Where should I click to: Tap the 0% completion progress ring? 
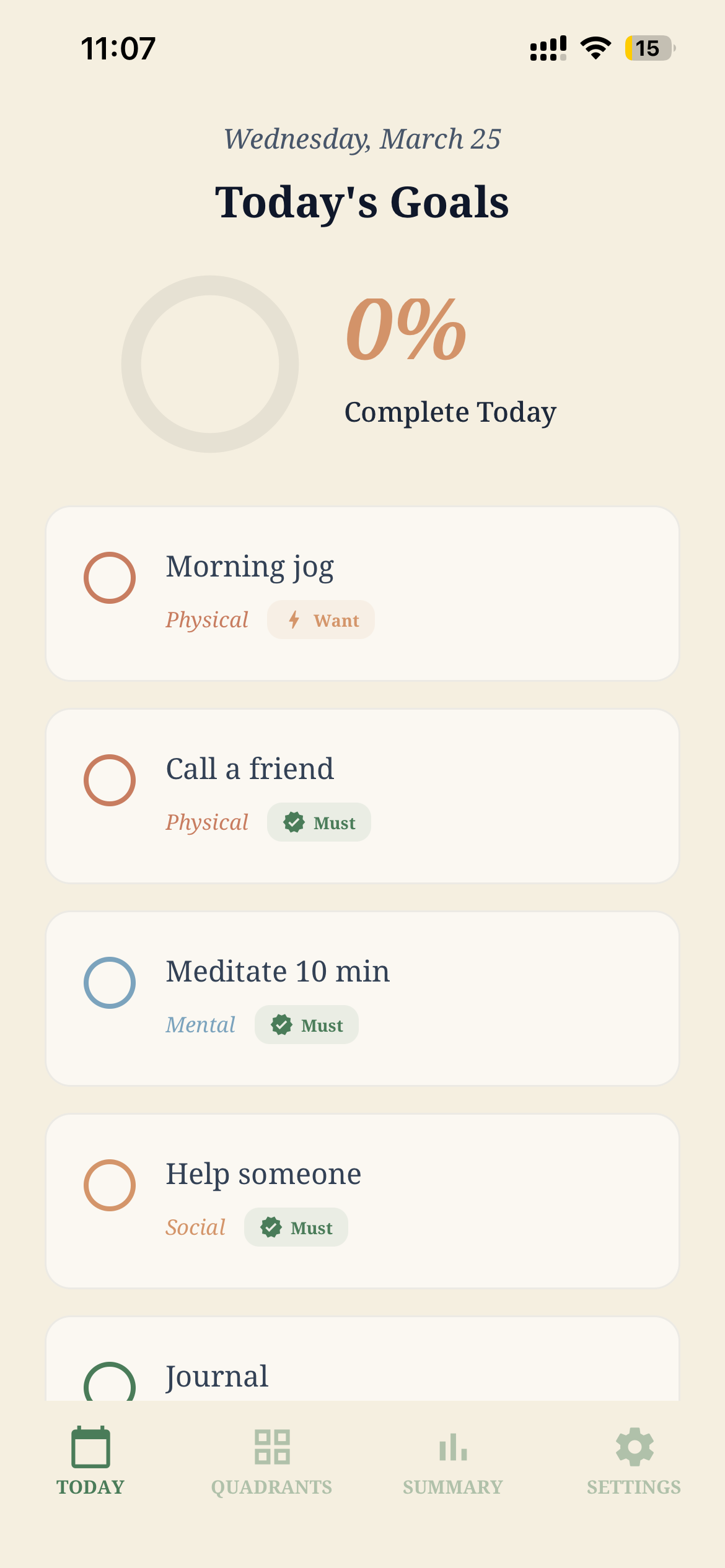(211, 361)
